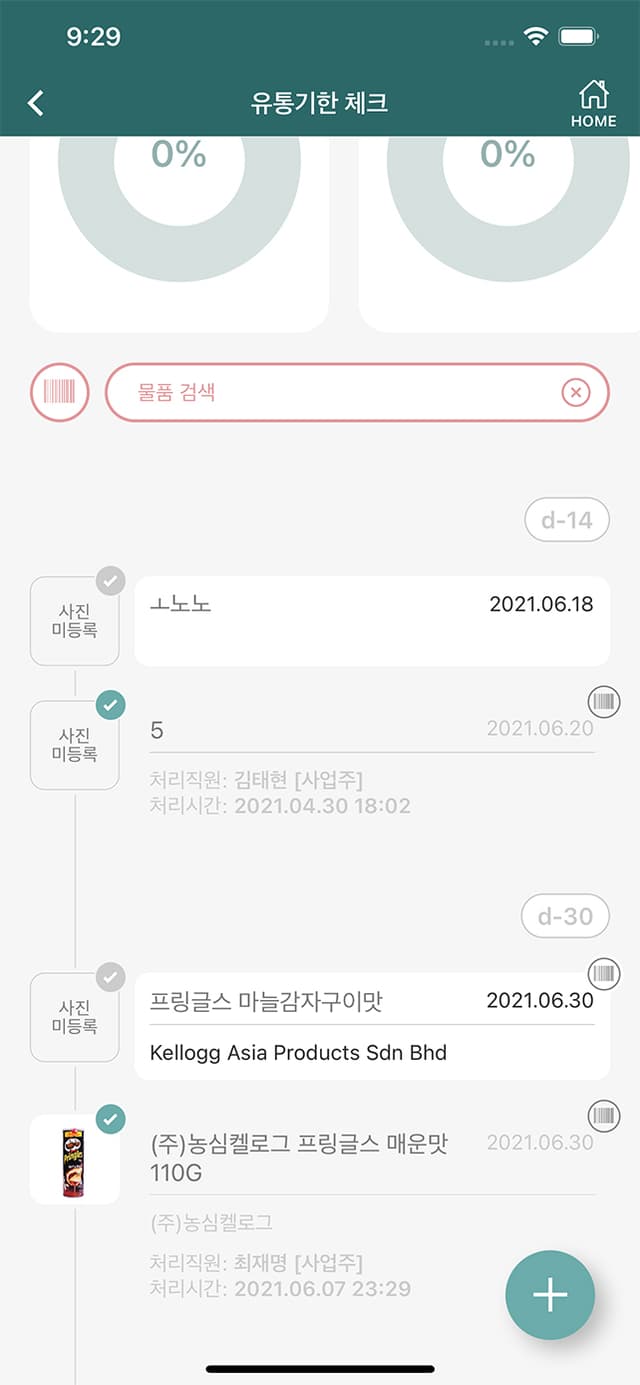
Task: Select the d-30 filter chip
Action: click(565, 916)
